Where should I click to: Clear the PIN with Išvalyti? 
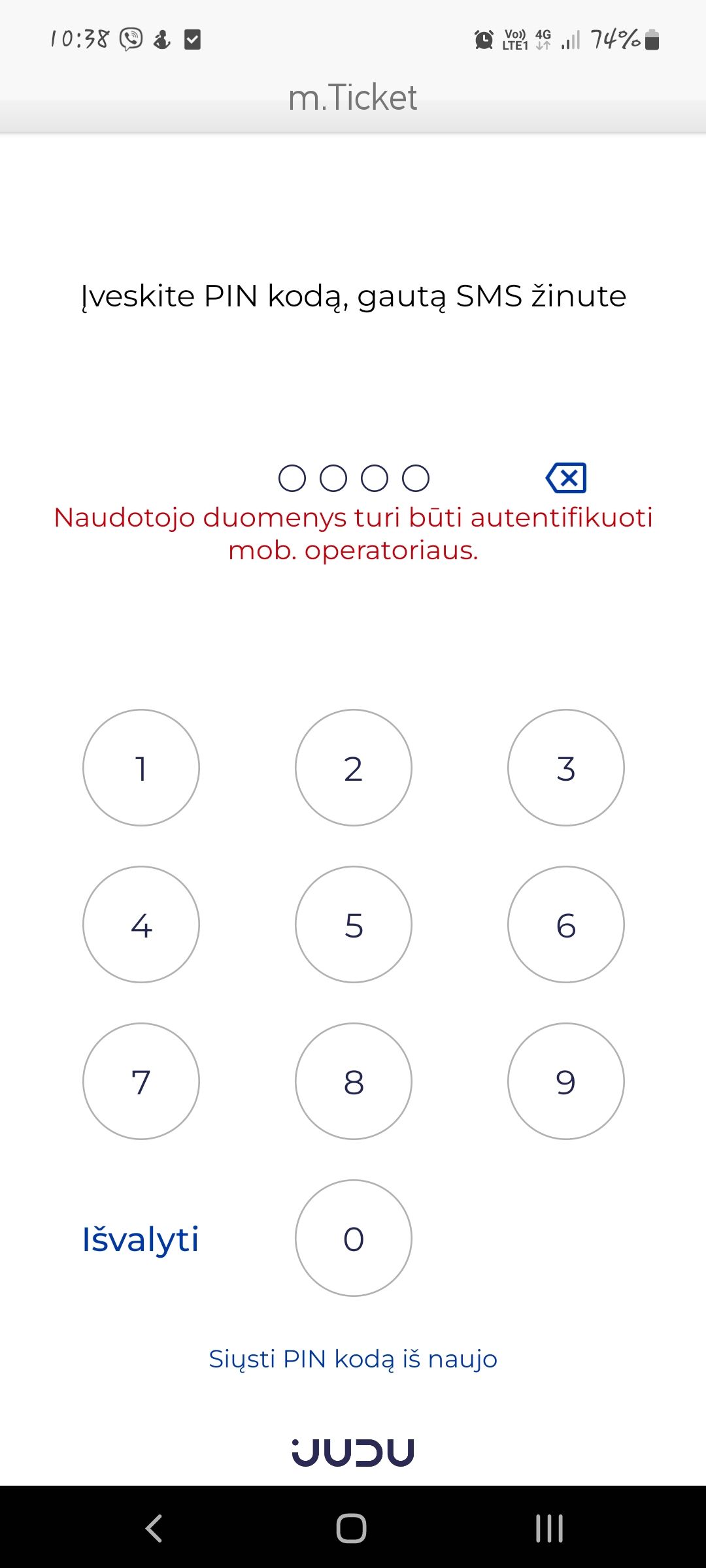tap(141, 1239)
